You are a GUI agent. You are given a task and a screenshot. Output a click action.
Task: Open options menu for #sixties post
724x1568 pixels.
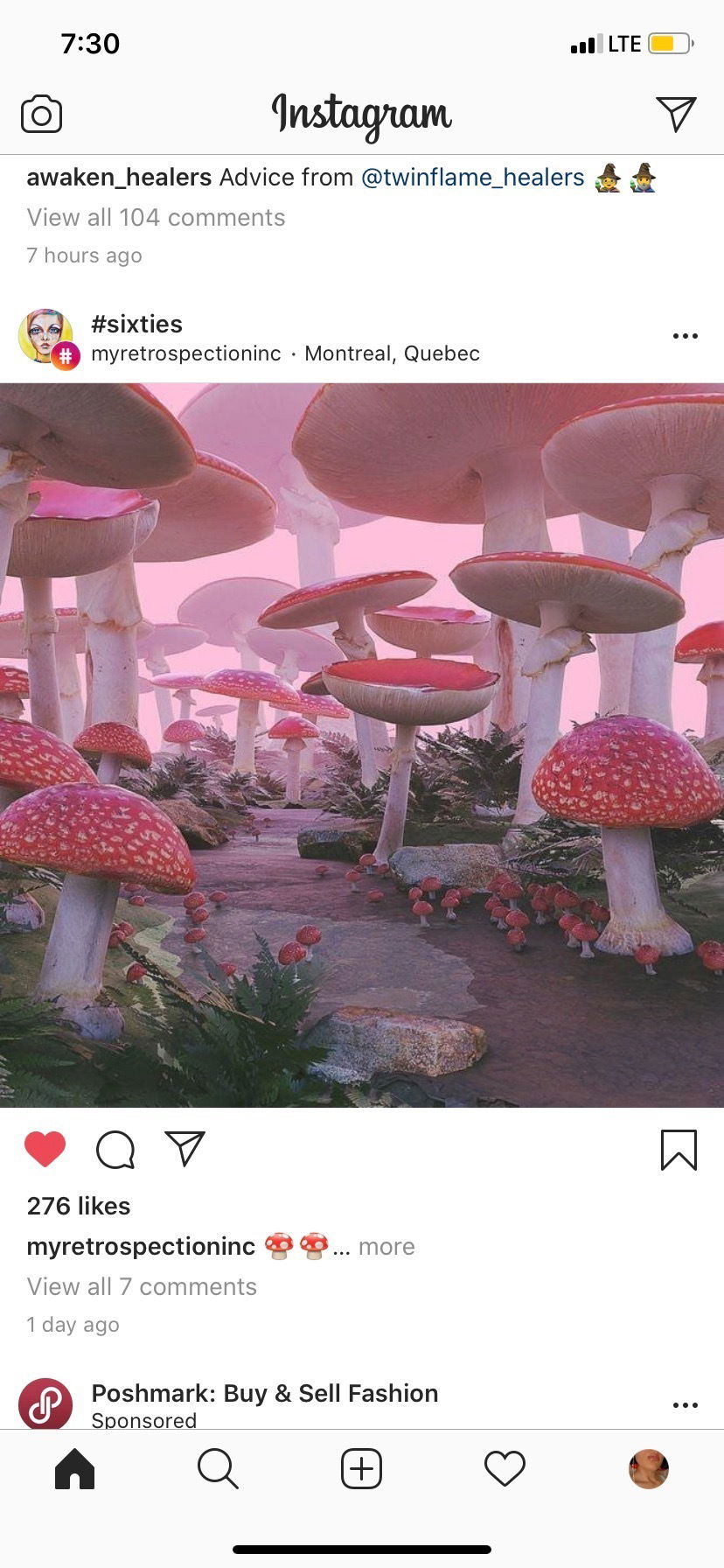(686, 336)
